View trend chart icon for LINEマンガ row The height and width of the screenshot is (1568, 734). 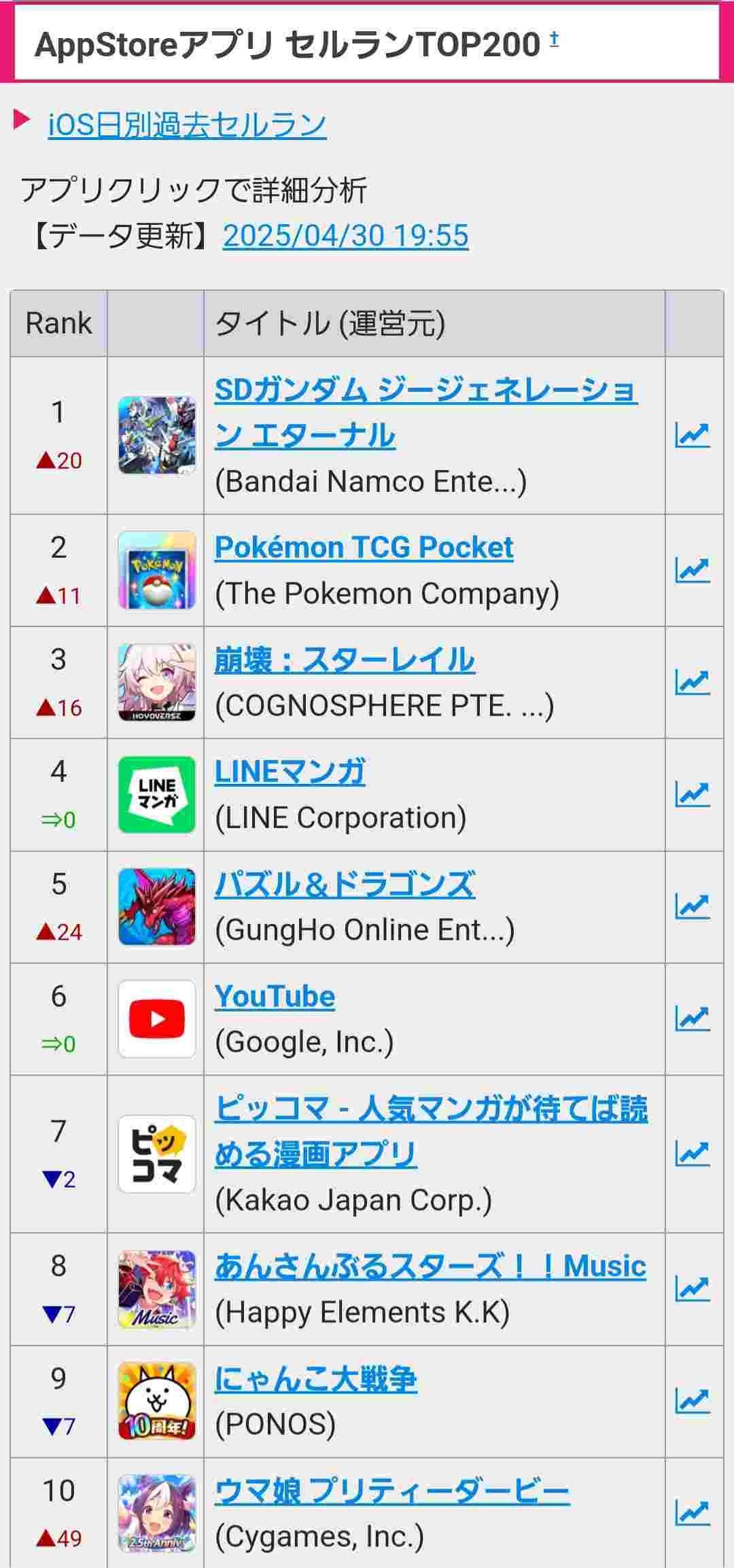tap(693, 794)
